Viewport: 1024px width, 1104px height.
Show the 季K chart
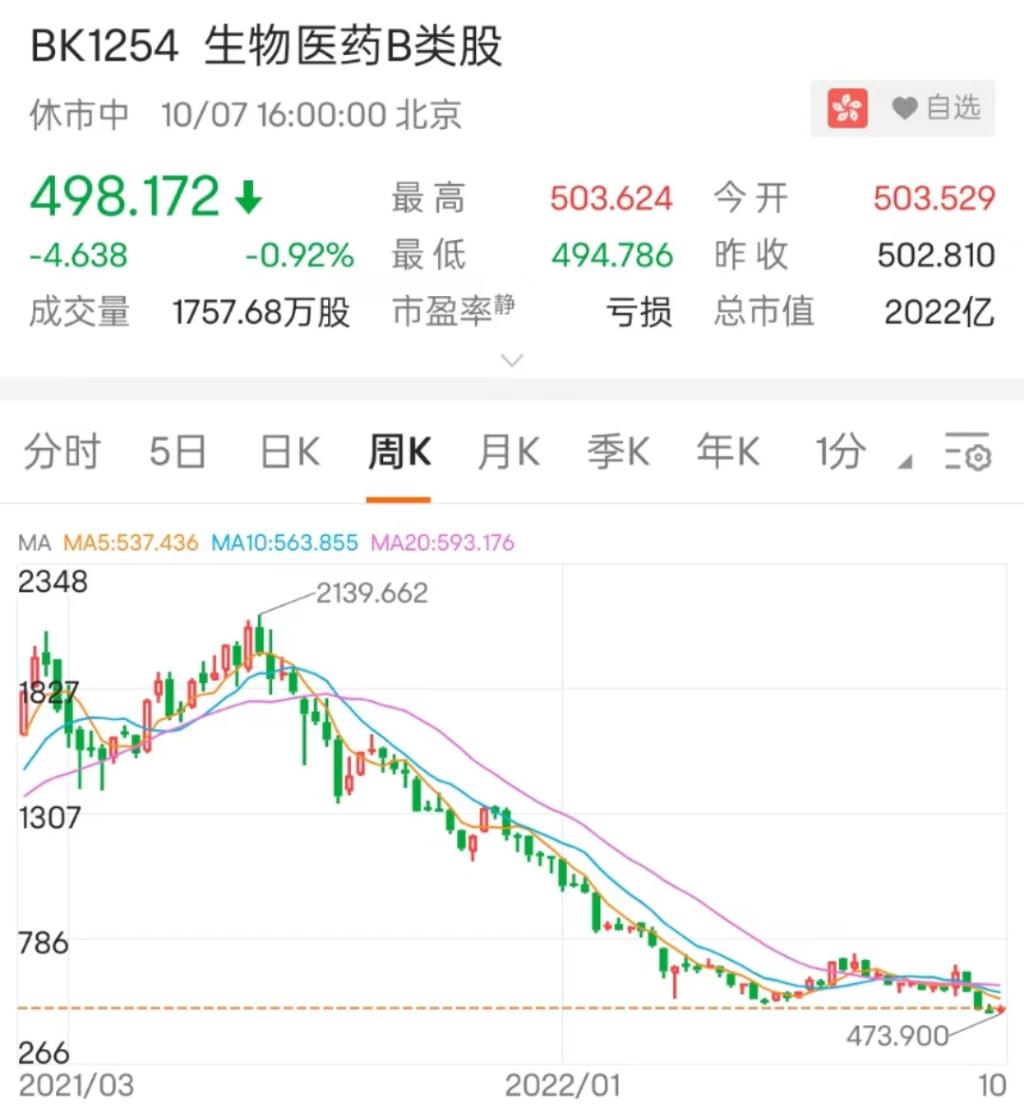pos(617,453)
